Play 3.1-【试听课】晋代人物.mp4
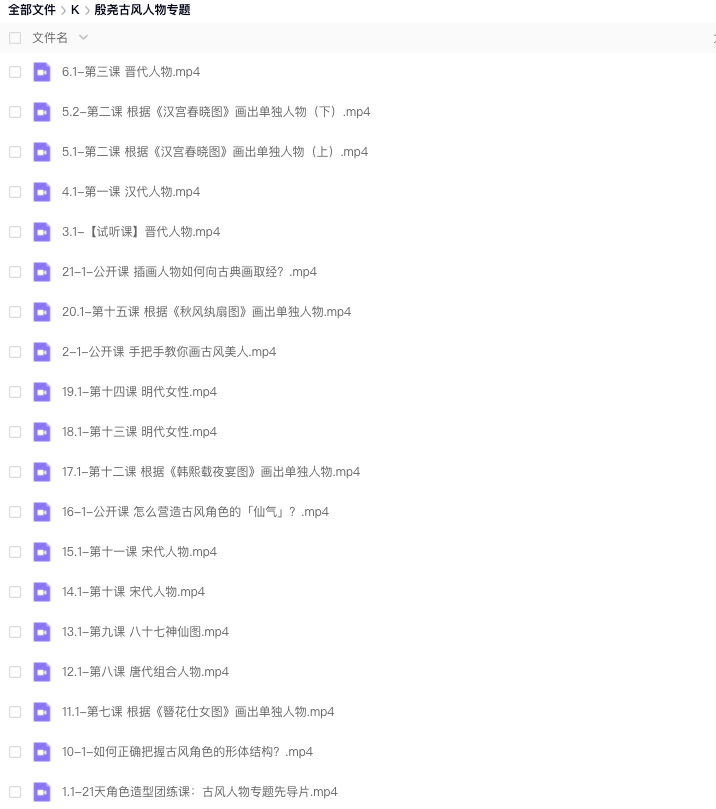 pyautogui.click(x=140, y=232)
